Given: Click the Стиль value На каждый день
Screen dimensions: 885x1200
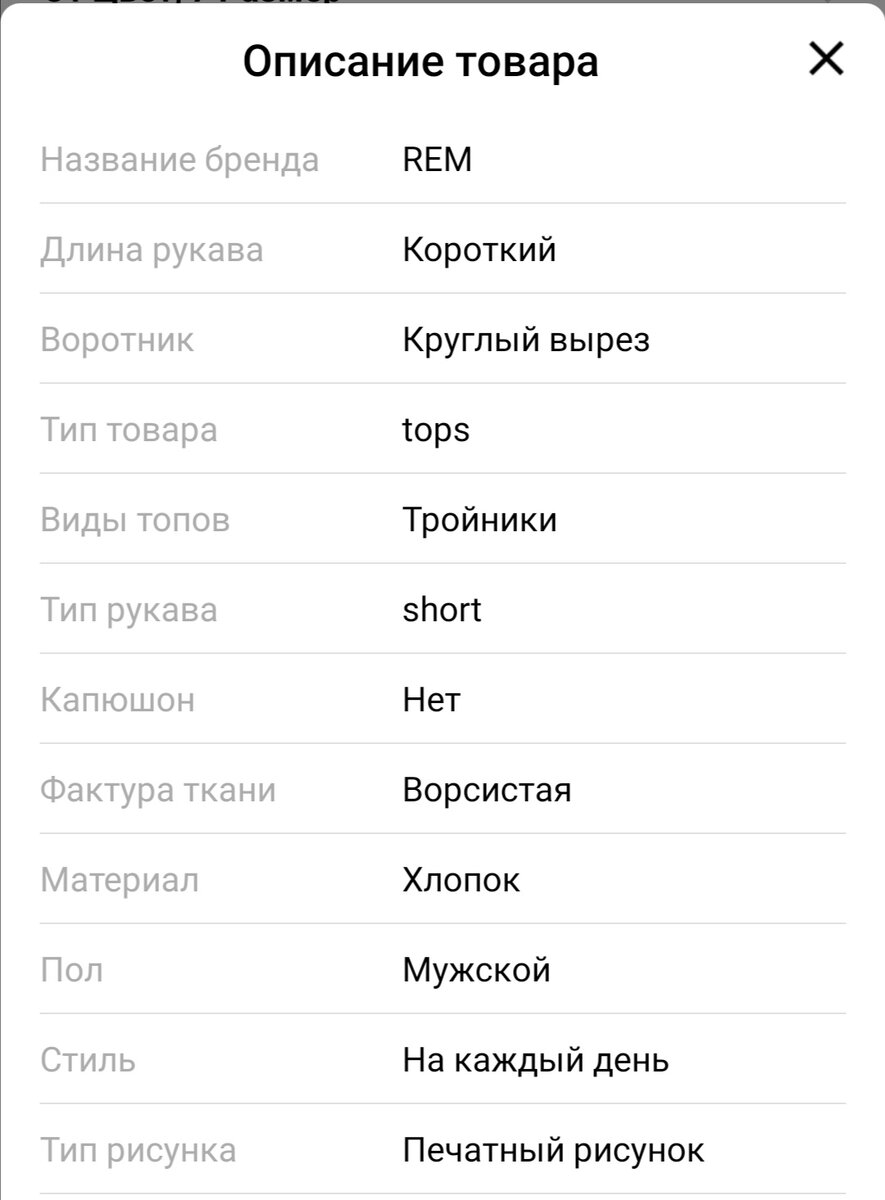Looking at the screenshot, I should point(534,1058).
